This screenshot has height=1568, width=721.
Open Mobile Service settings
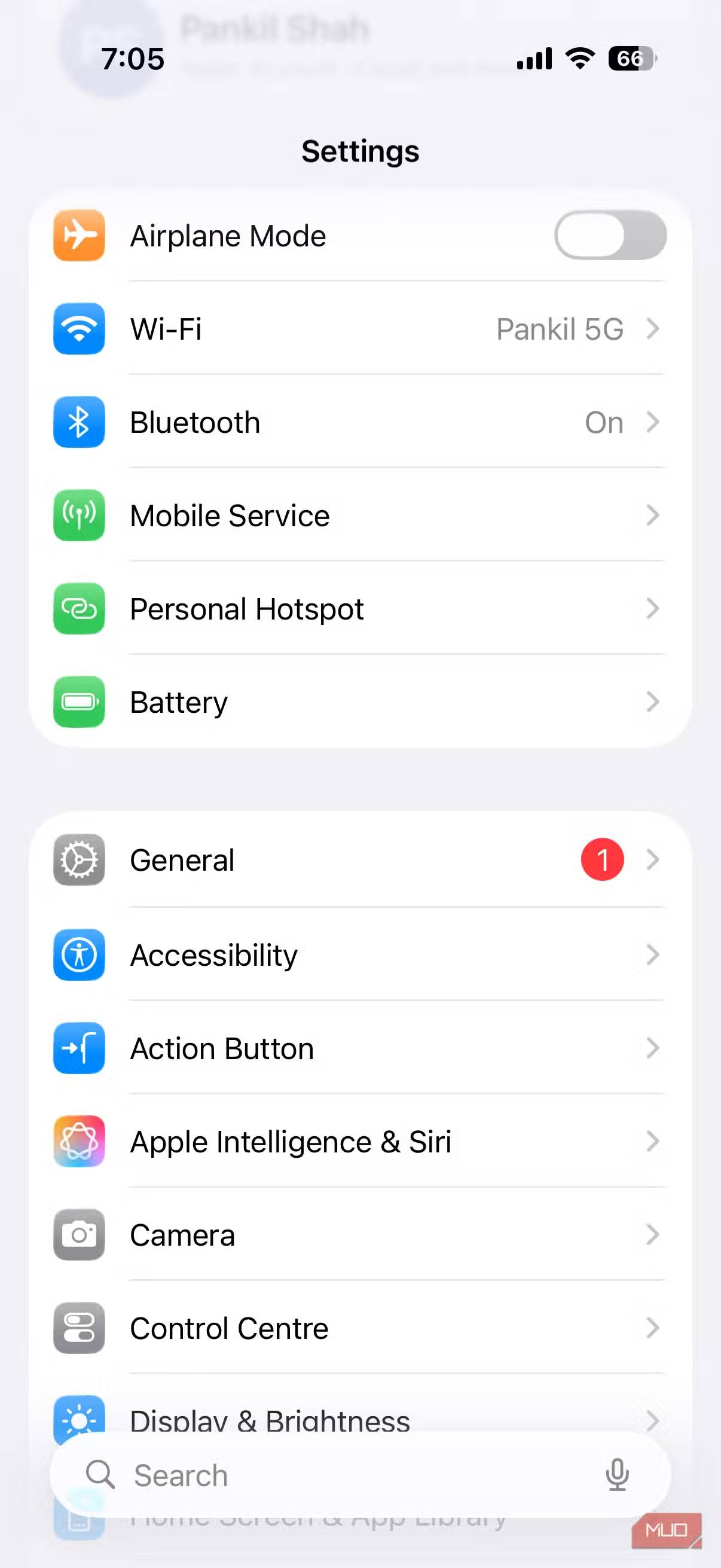(359, 515)
